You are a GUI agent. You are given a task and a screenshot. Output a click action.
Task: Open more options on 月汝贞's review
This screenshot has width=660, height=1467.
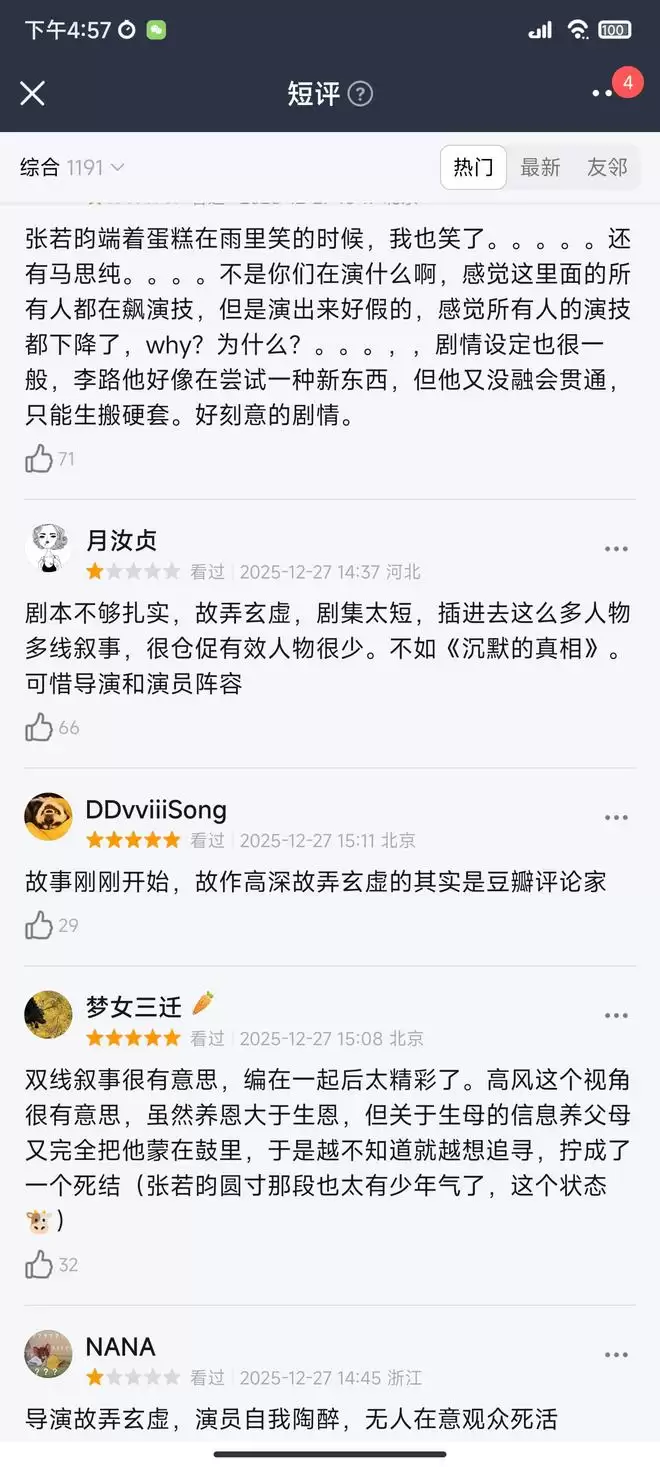click(x=616, y=549)
